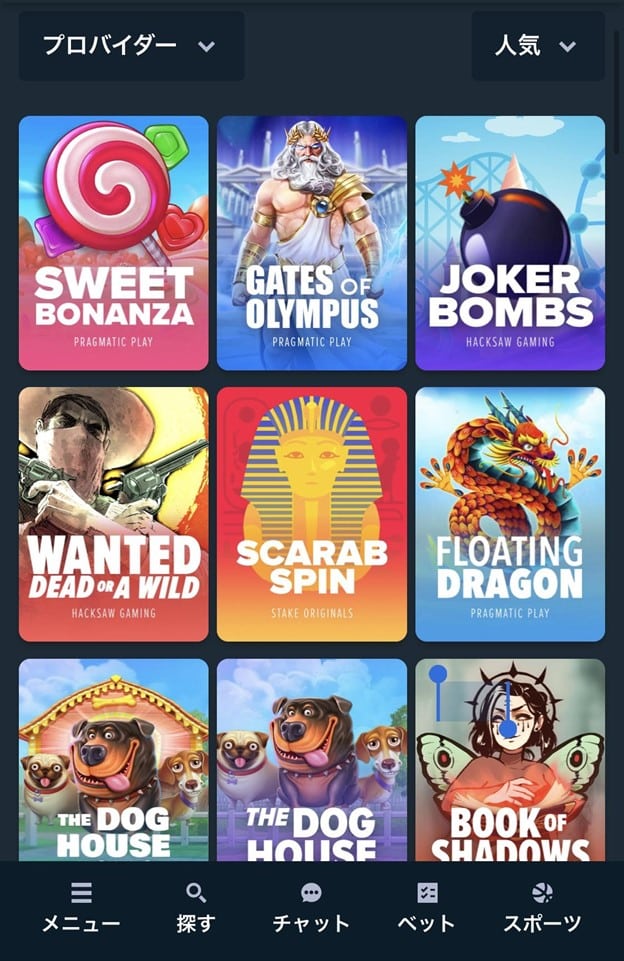Open the メニュー menu

(81, 908)
